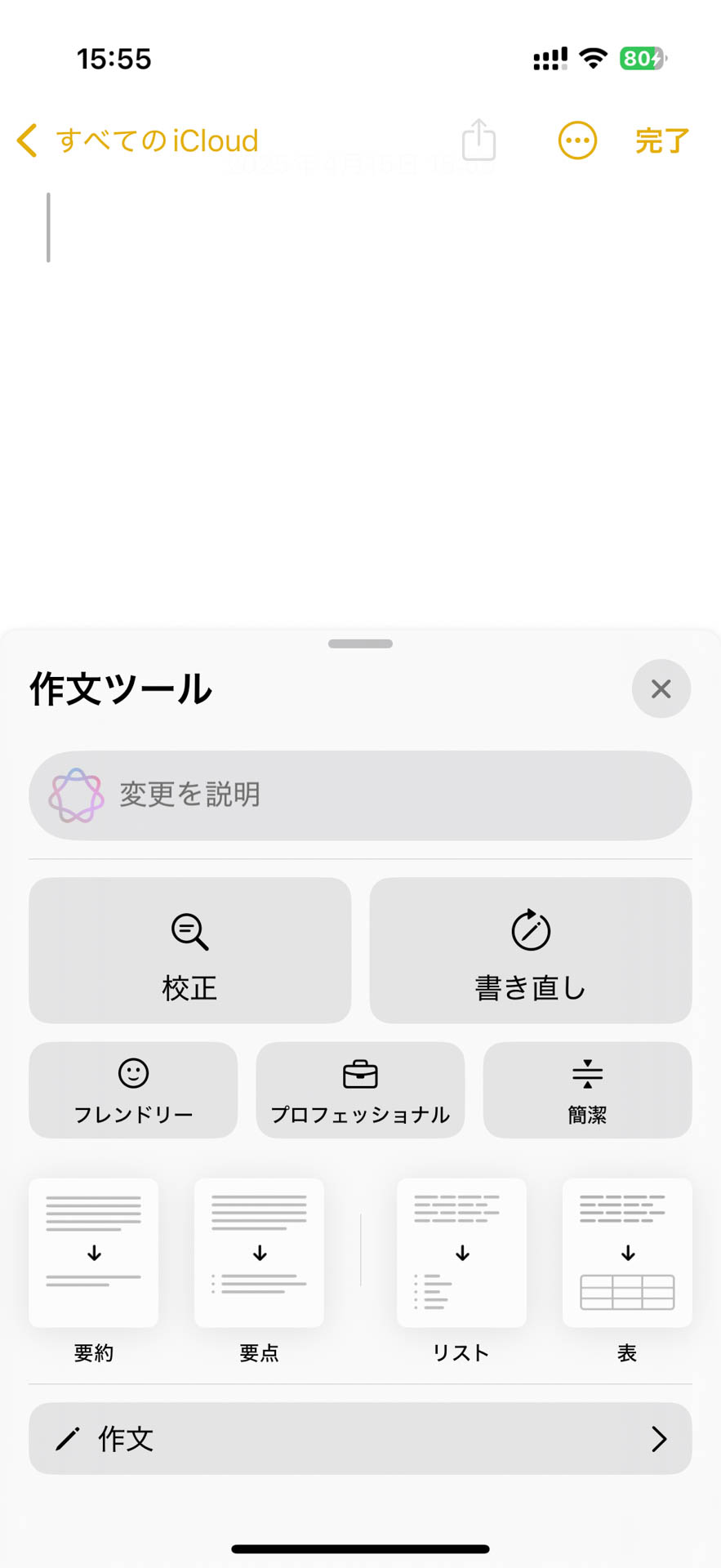
Task: Tap the 変更を説明 text field
Action: coord(359,794)
